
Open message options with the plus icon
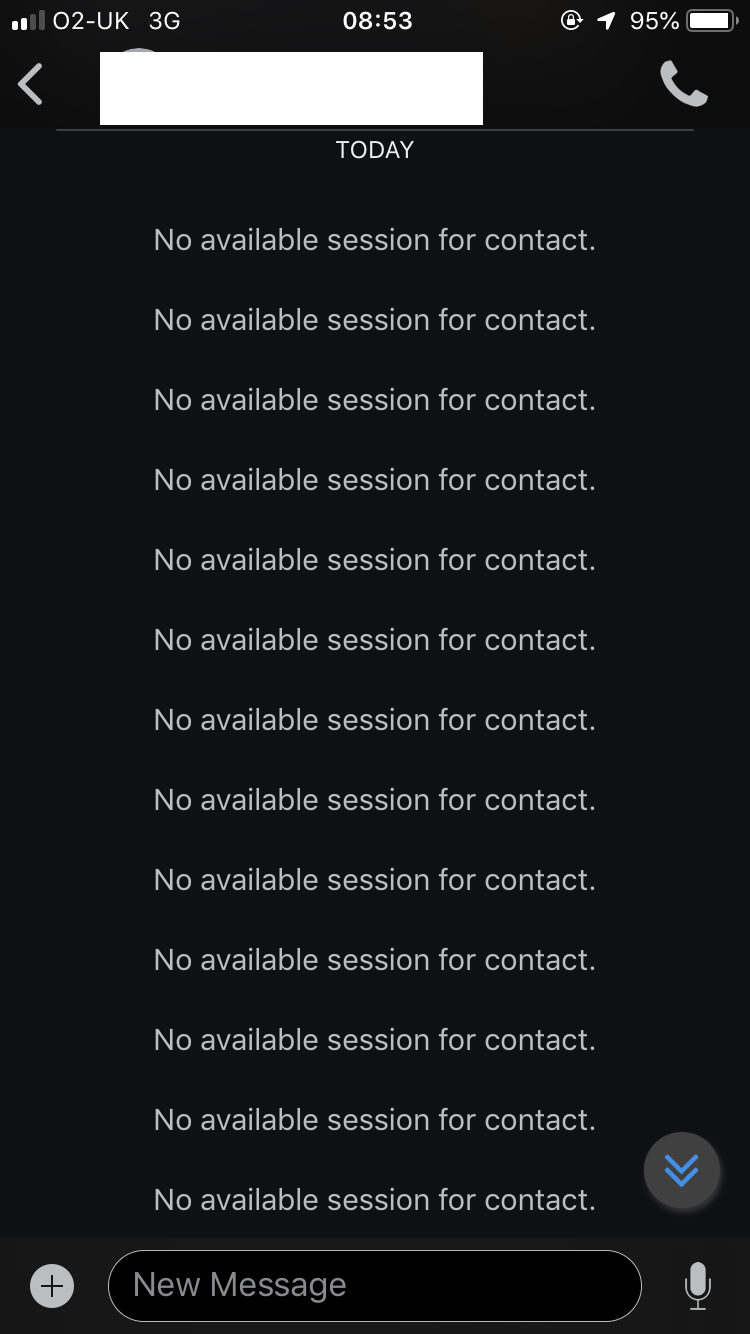click(51, 1286)
